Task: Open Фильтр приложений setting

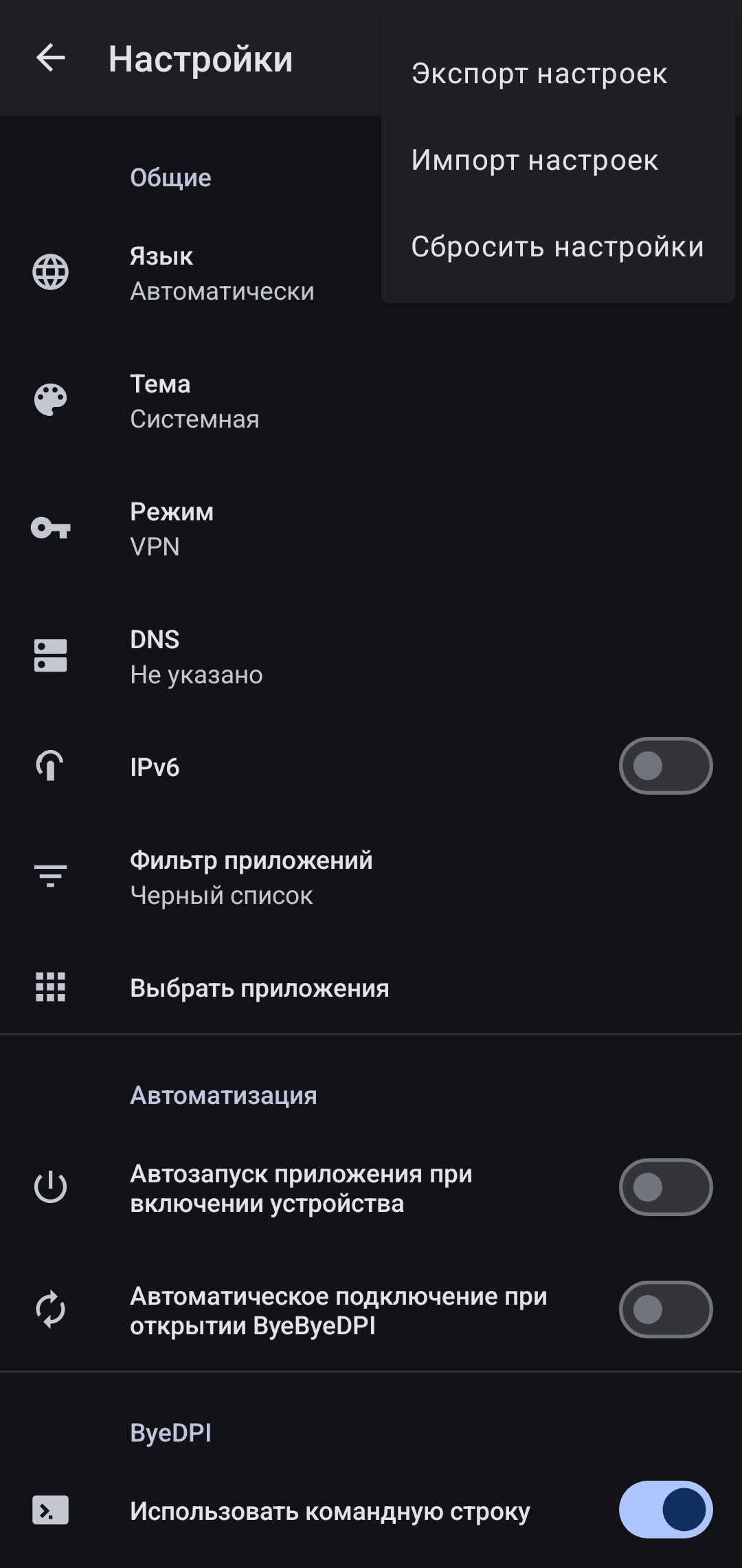Action: coord(251,877)
